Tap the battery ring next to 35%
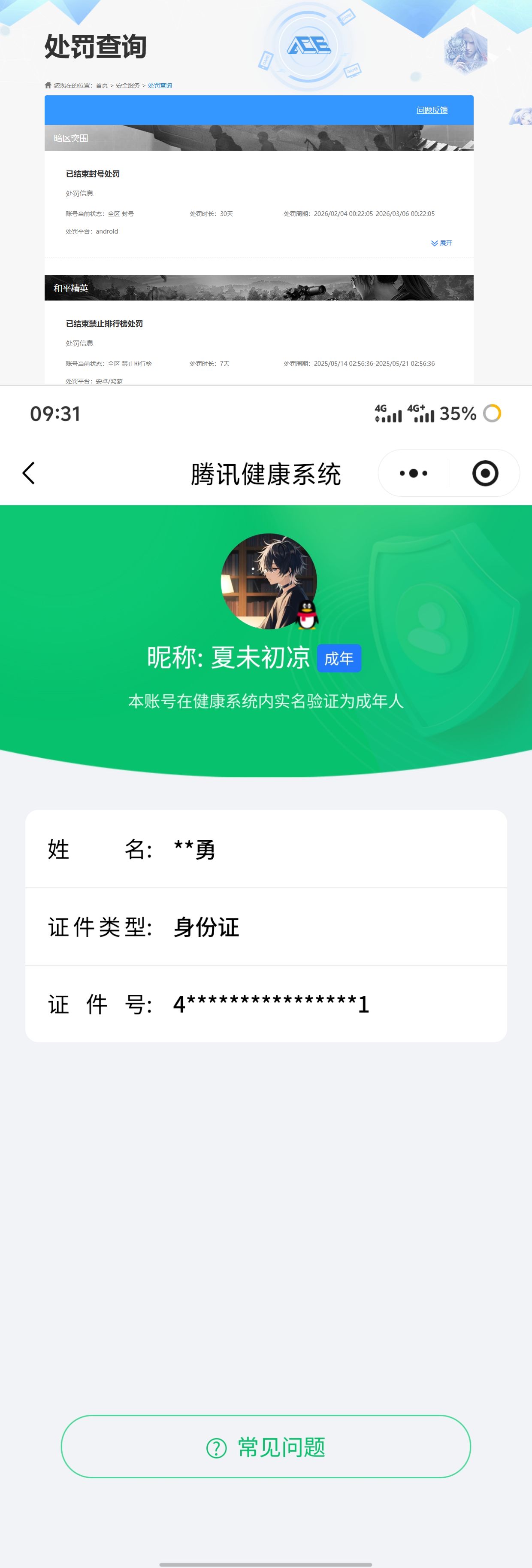The width and height of the screenshot is (532, 1568). [x=493, y=413]
